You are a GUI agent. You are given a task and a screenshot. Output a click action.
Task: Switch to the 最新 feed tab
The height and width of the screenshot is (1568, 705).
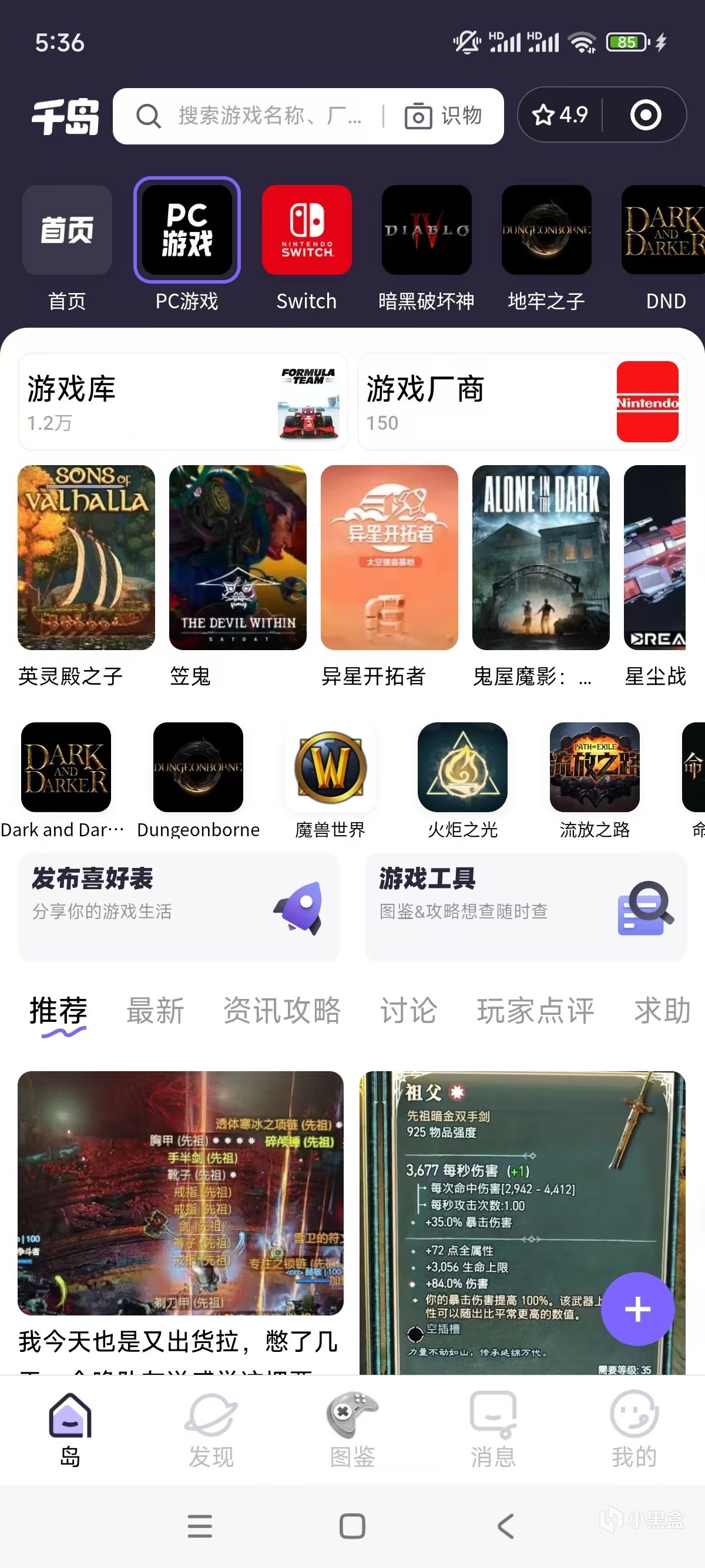pyautogui.click(x=155, y=1011)
